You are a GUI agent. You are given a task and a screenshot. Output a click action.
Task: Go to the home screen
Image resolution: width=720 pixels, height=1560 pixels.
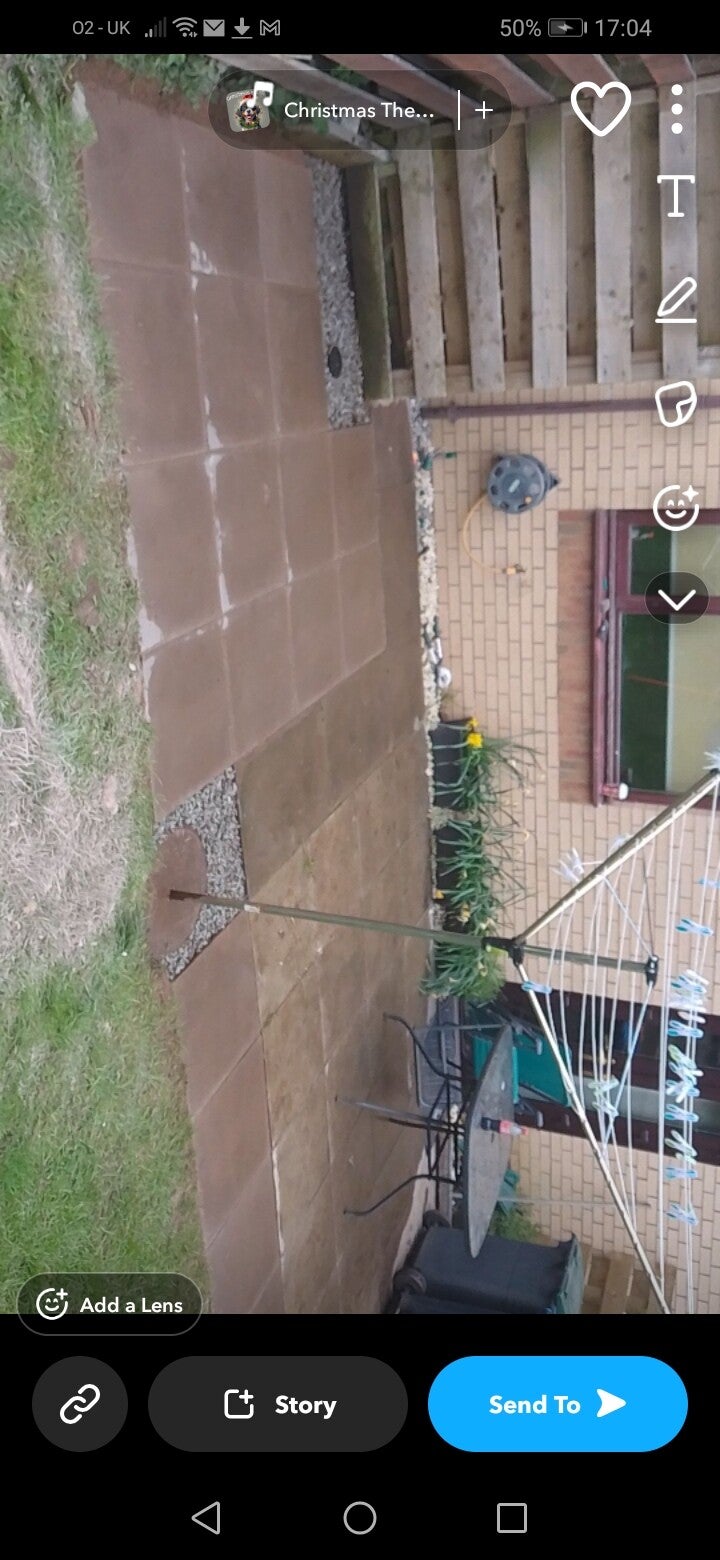(x=360, y=1518)
